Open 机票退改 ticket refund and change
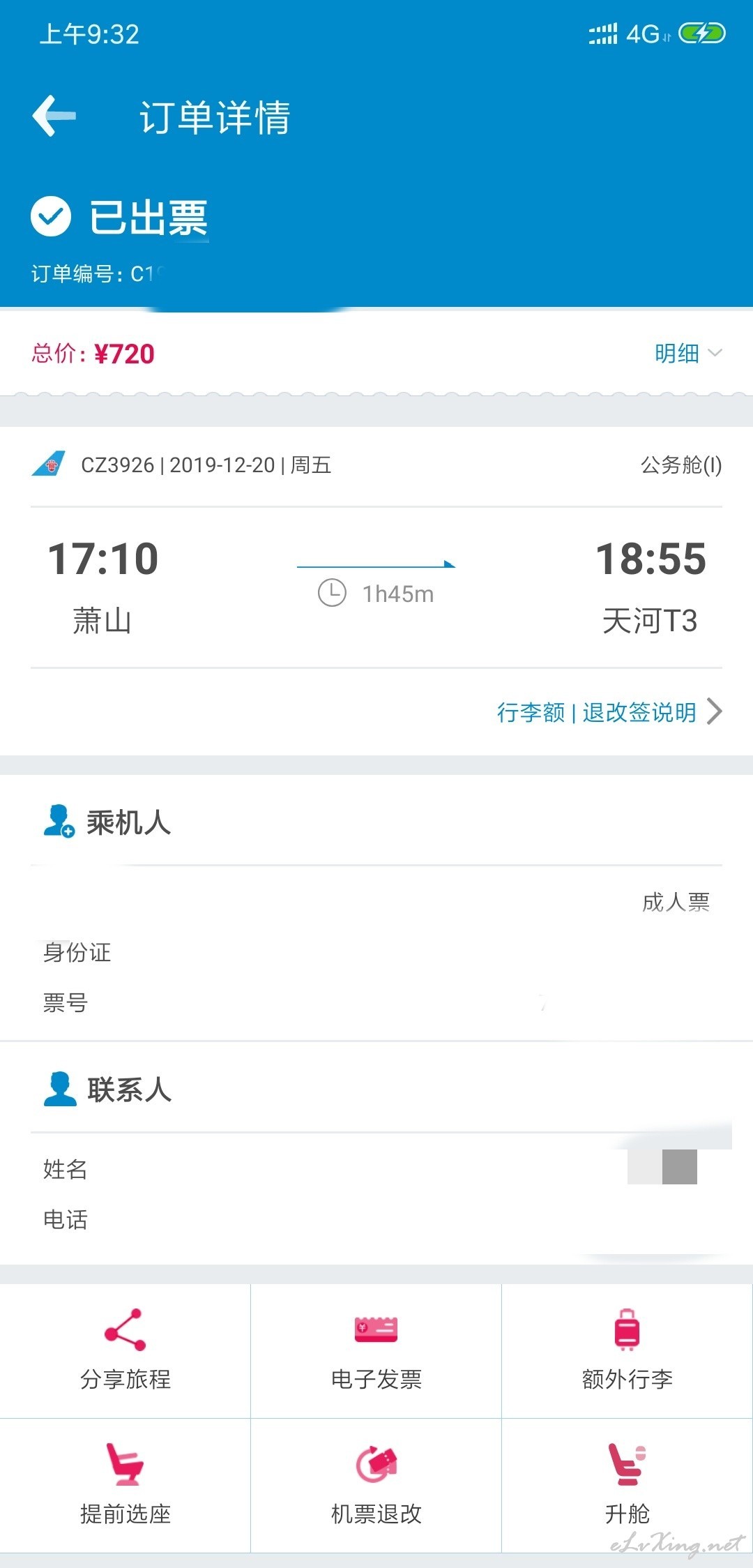Image resolution: width=753 pixels, height=1568 pixels. point(376,1486)
